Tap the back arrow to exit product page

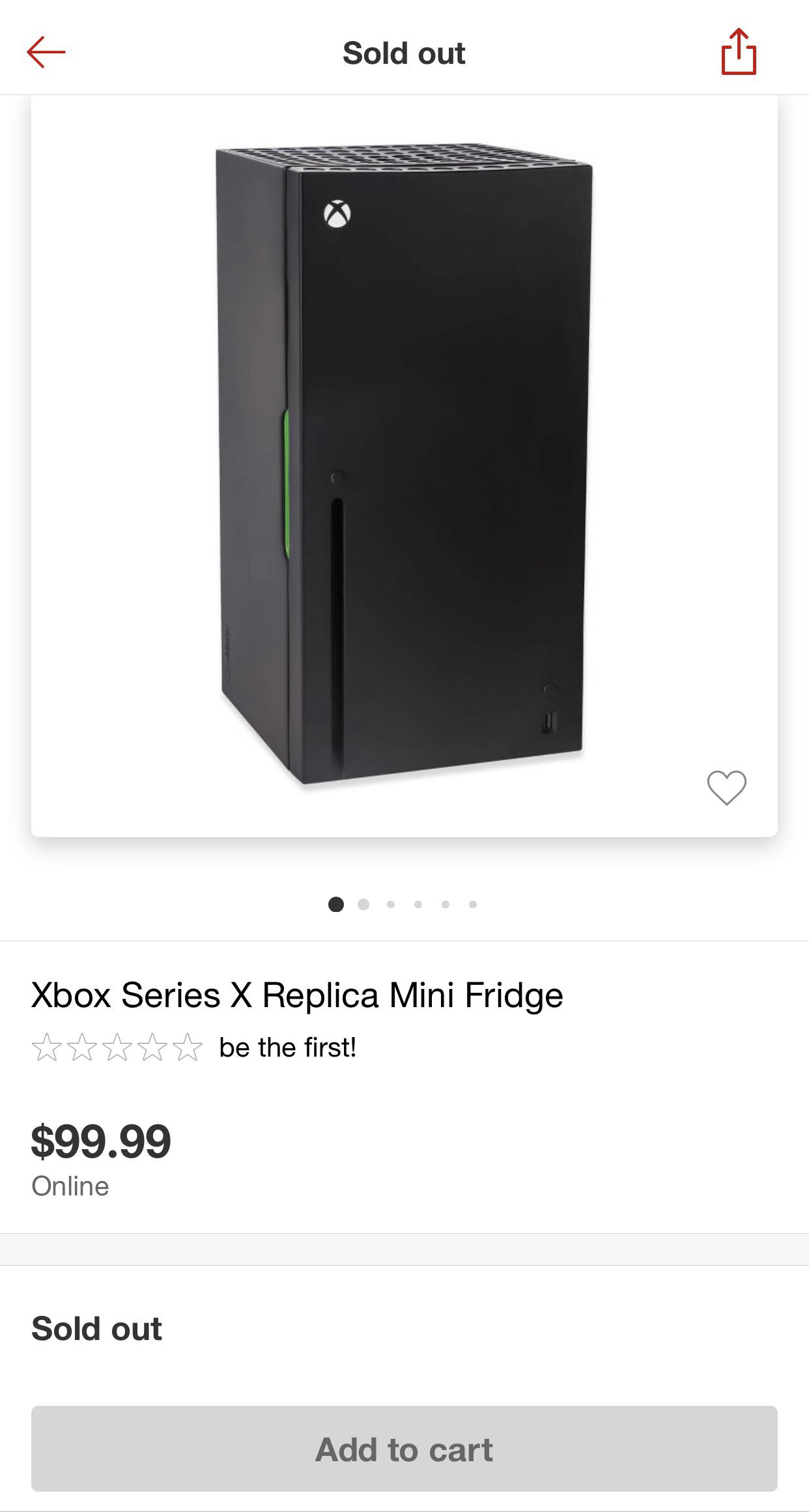[x=47, y=53]
